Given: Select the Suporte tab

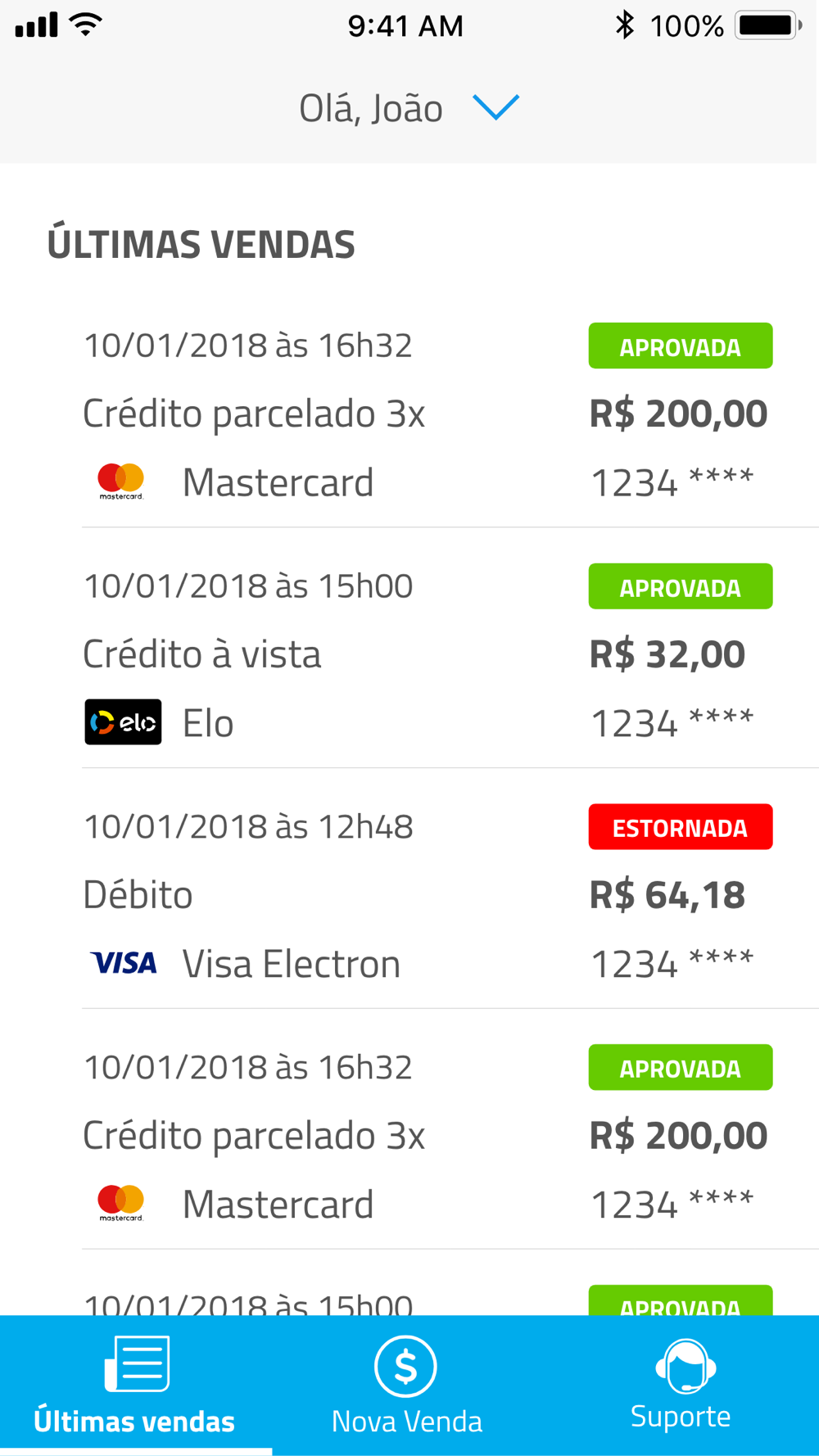Looking at the screenshot, I should [x=681, y=1386].
